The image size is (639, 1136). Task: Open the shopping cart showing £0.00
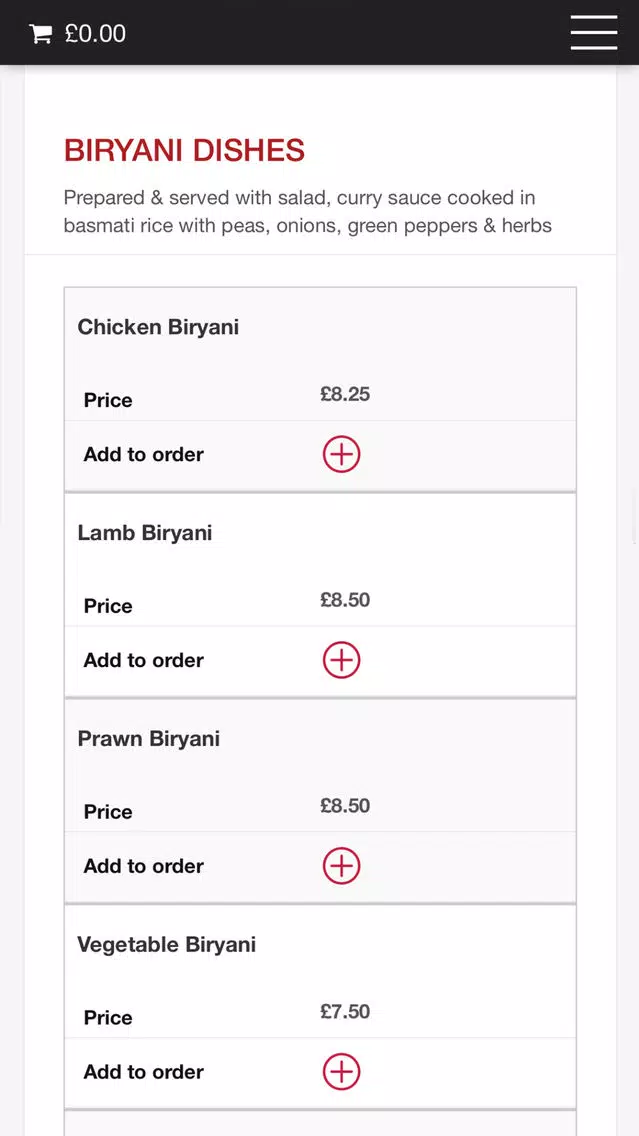tap(78, 33)
